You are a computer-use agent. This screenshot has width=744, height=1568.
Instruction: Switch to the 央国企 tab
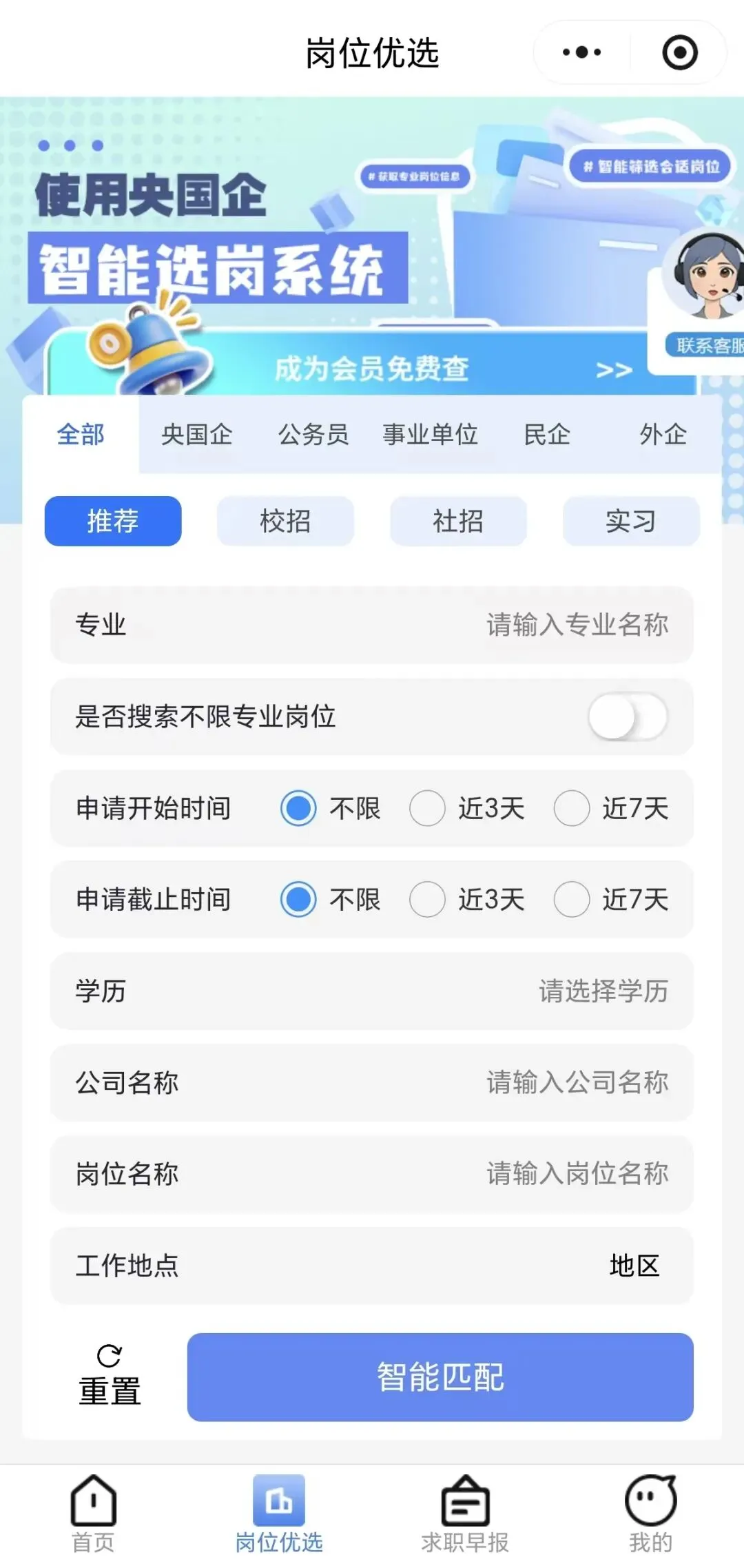197,435
